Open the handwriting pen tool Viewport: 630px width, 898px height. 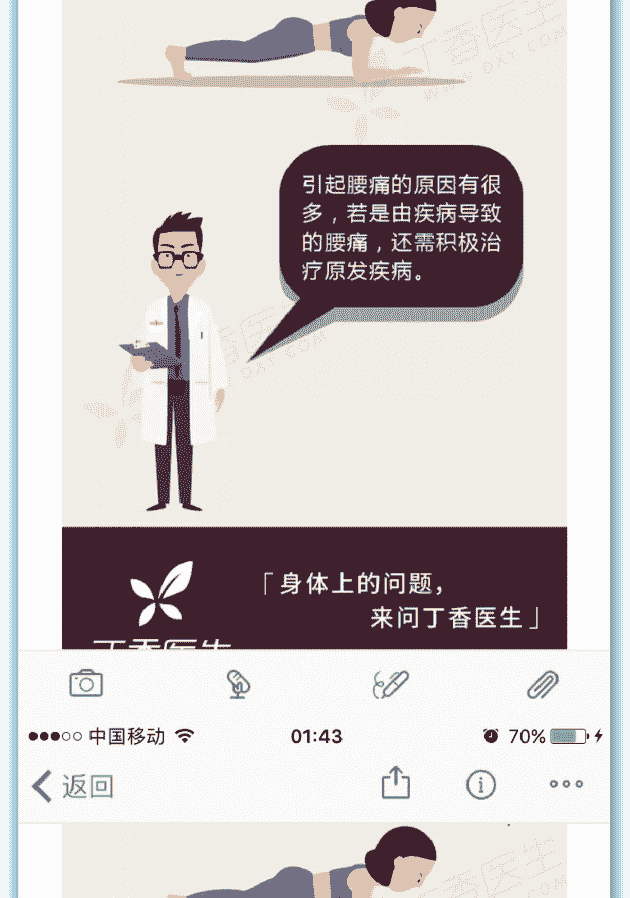pos(389,684)
